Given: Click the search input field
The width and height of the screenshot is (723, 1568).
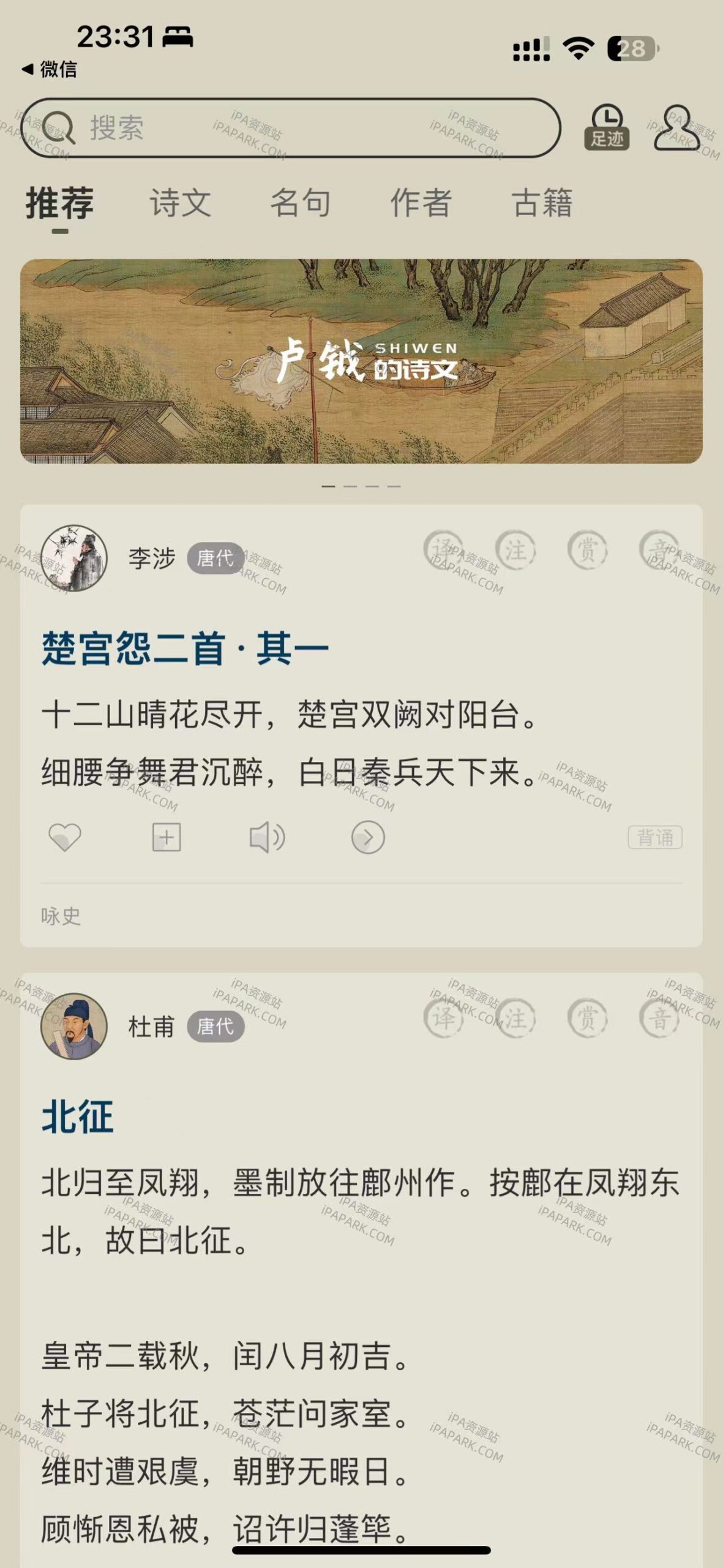Looking at the screenshot, I should click(x=294, y=127).
